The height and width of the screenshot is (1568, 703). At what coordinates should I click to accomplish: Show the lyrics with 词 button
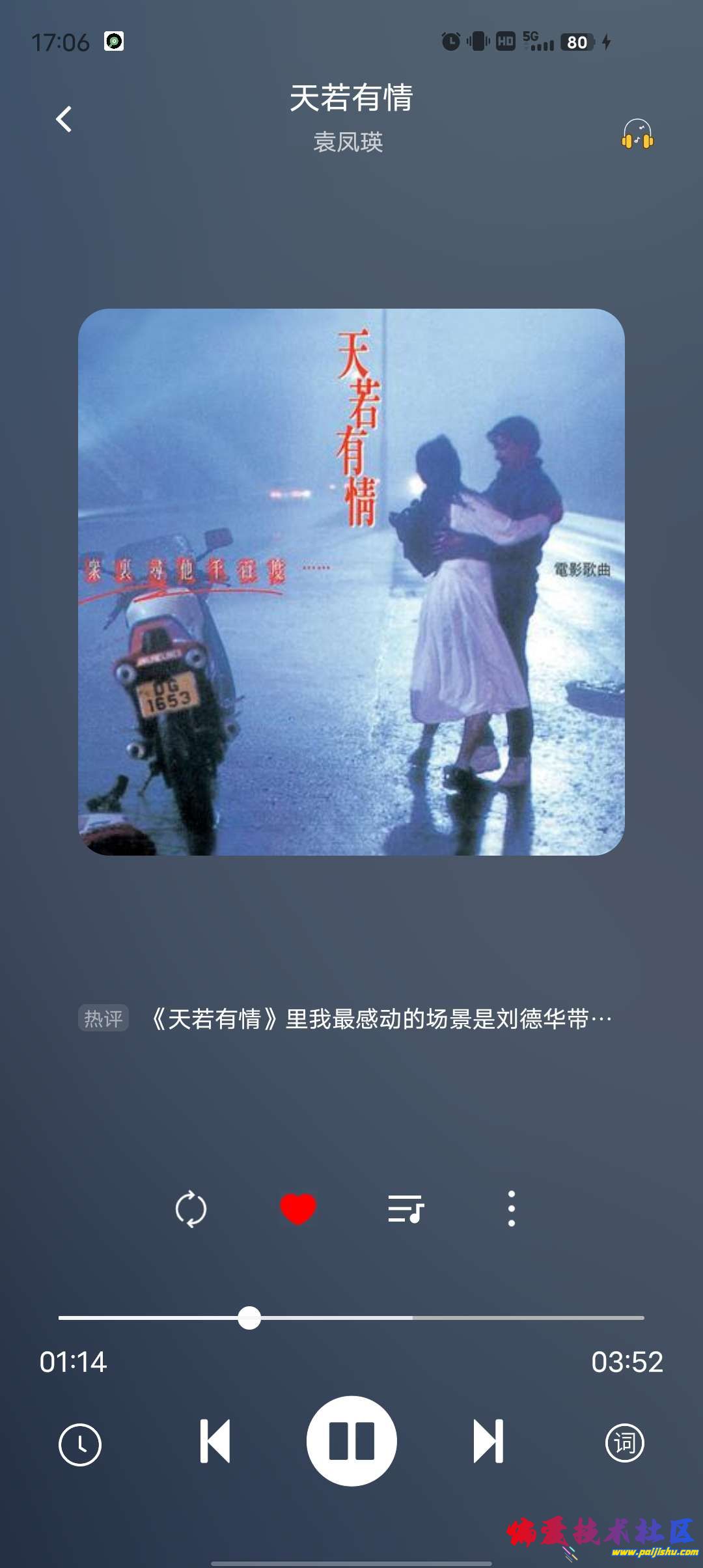(x=624, y=1443)
